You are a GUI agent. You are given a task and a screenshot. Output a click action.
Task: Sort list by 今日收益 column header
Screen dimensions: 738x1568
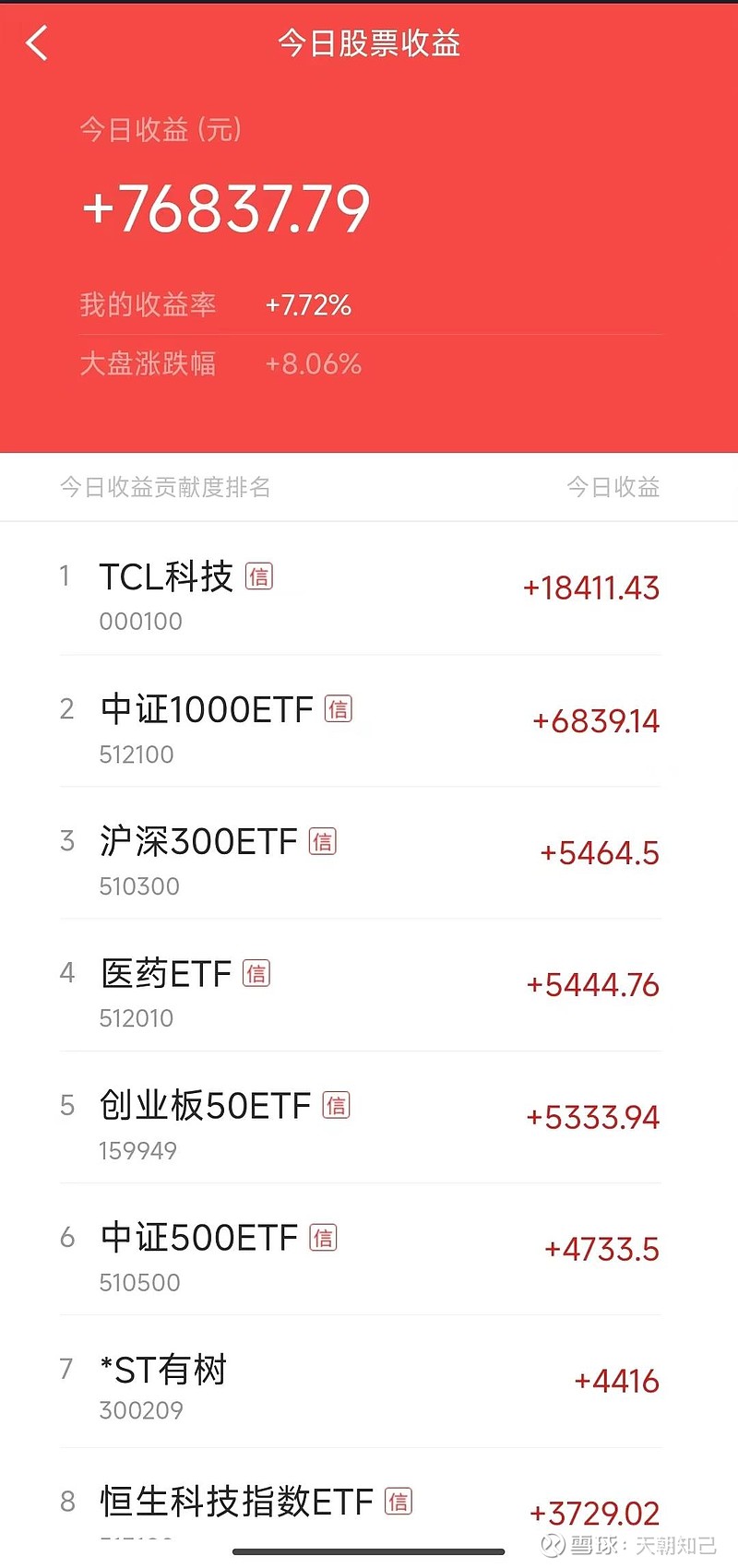613,487
